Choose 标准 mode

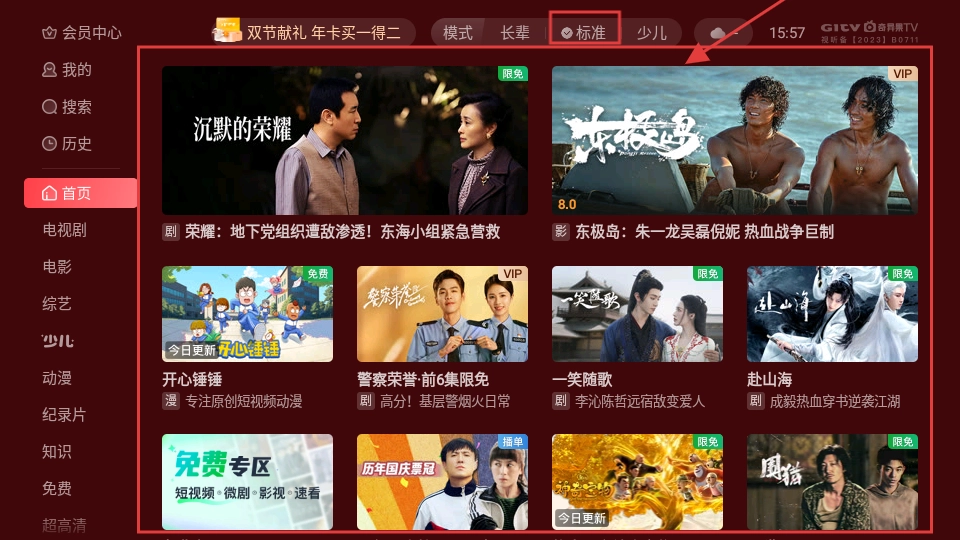[x=584, y=33]
